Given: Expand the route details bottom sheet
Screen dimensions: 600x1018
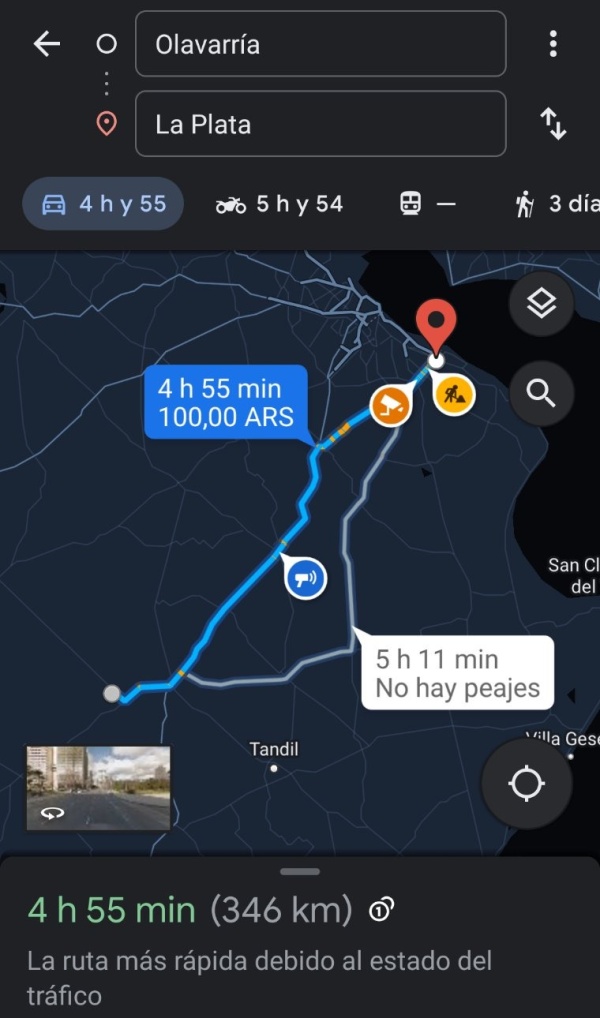Looking at the screenshot, I should point(299,871).
